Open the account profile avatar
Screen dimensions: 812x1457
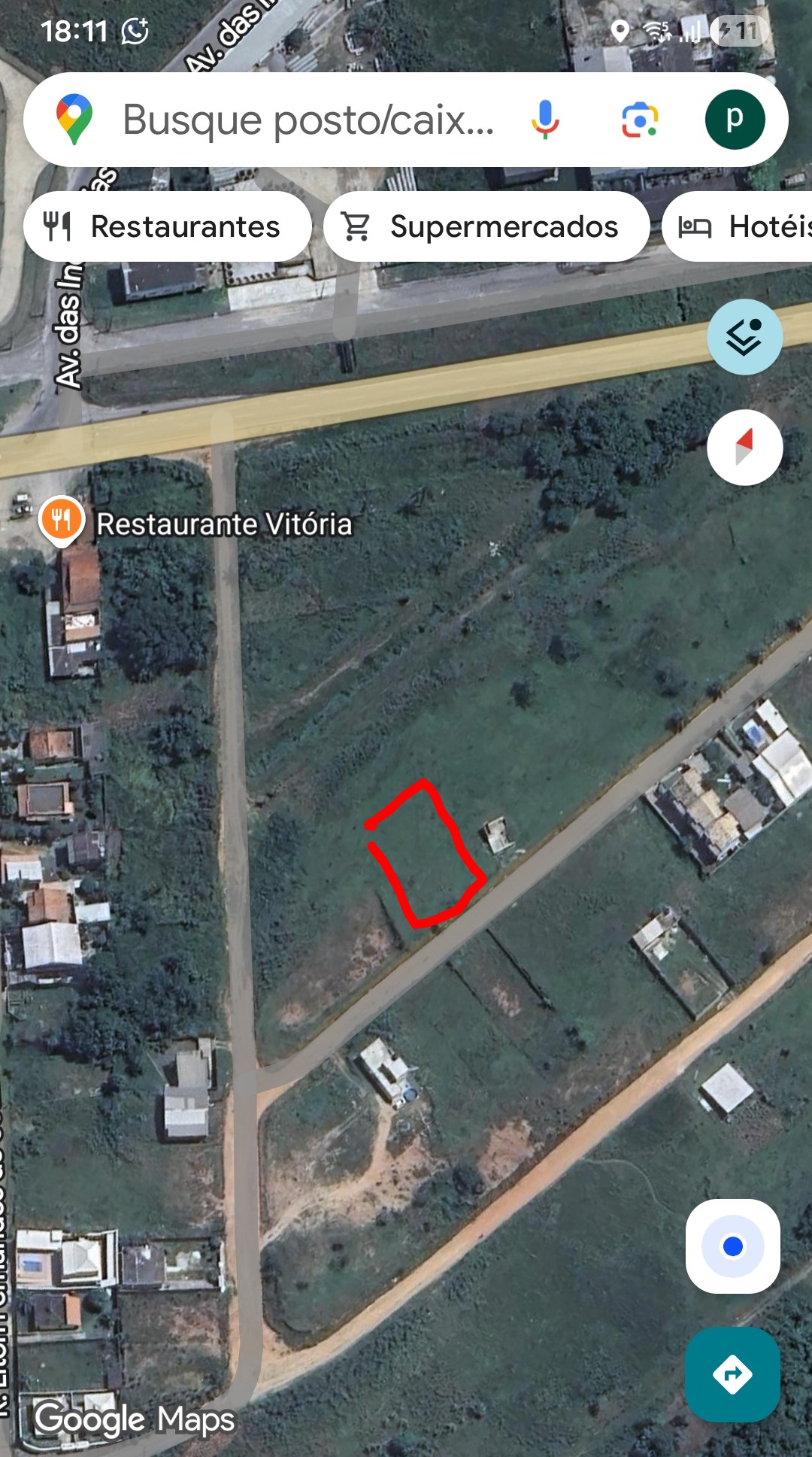click(x=735, y=120)
